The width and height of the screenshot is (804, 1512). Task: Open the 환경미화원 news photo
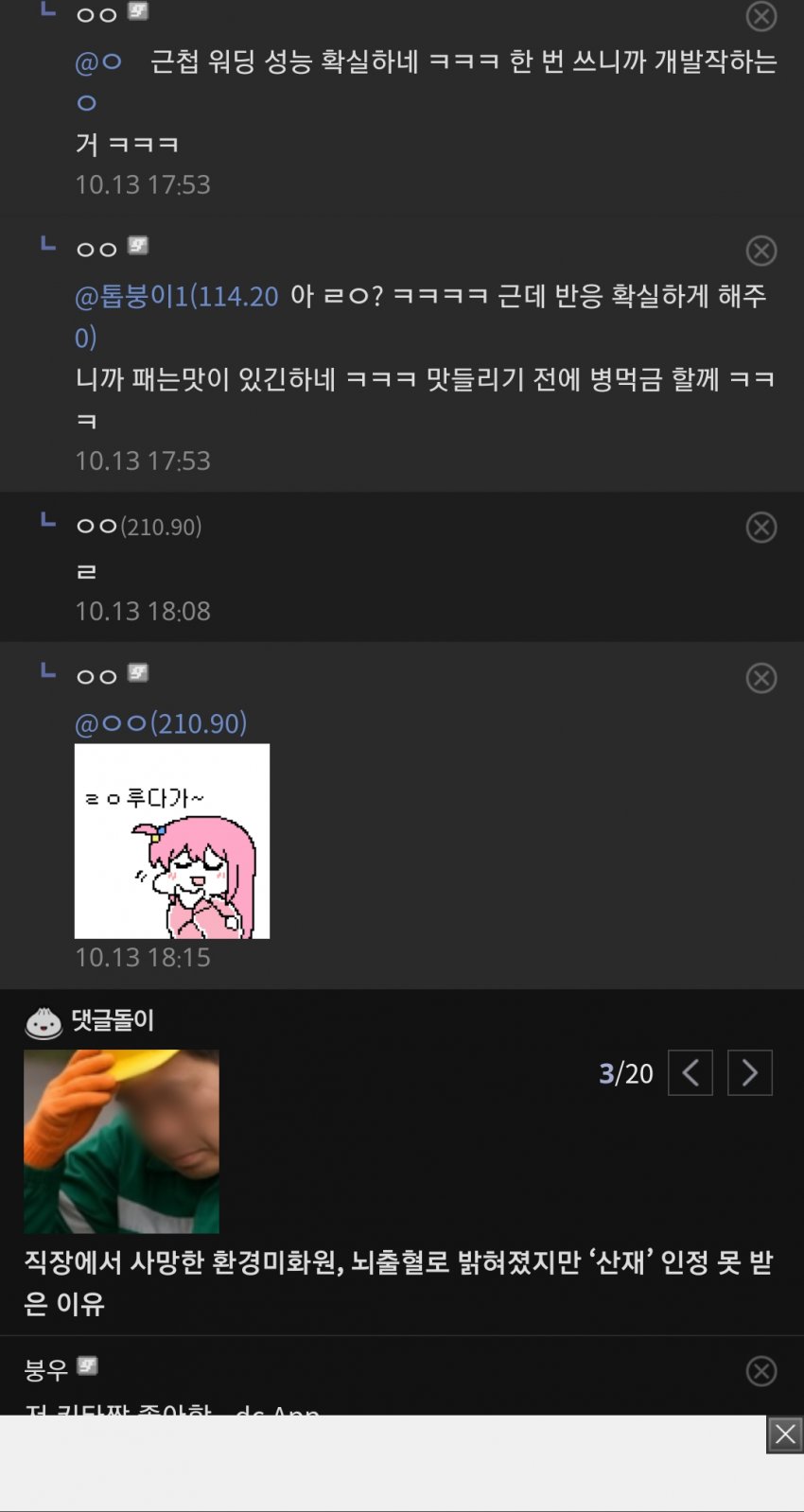point(121,1141)
